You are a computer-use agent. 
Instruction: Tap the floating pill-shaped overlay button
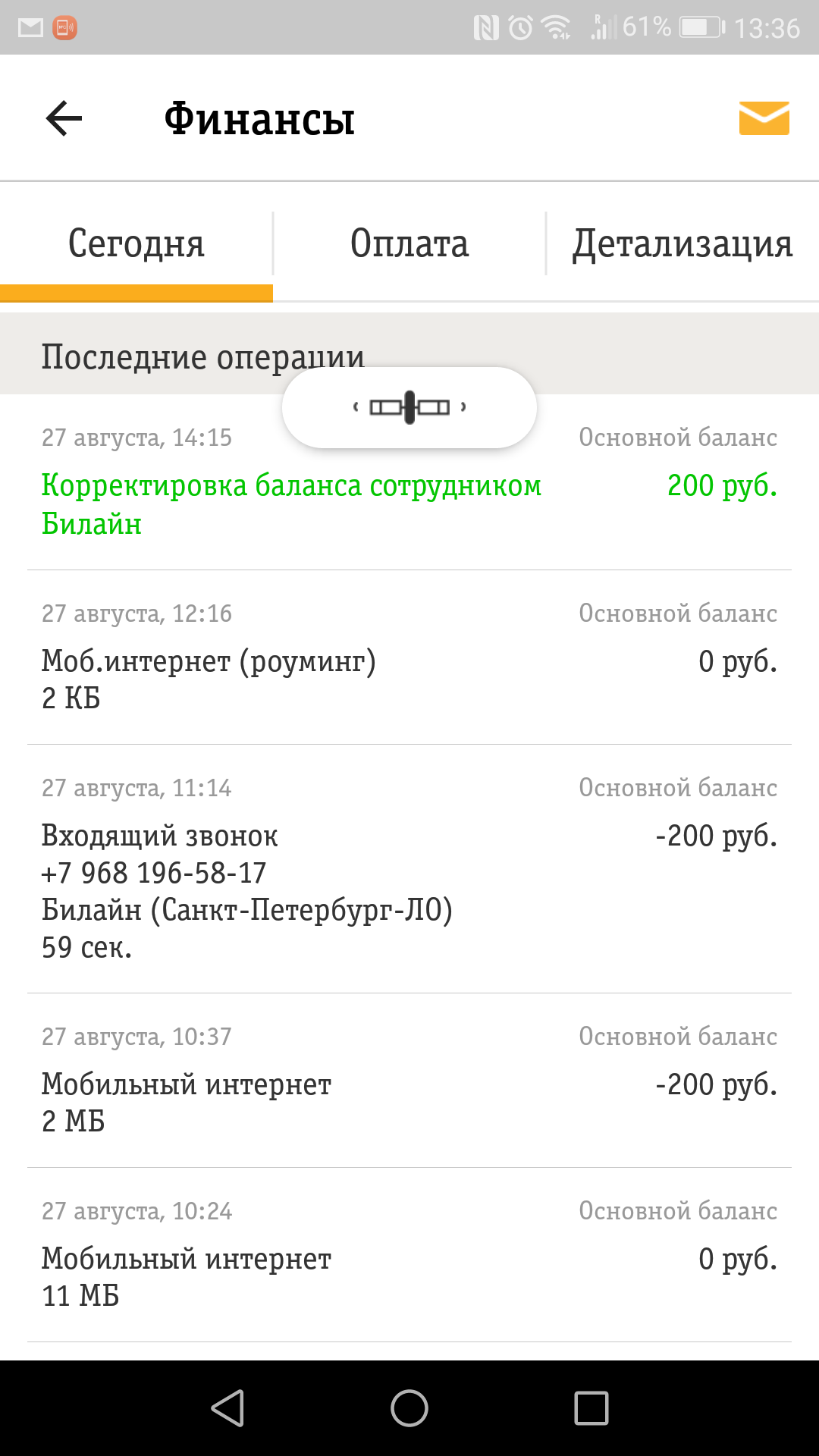click(409, 407)
